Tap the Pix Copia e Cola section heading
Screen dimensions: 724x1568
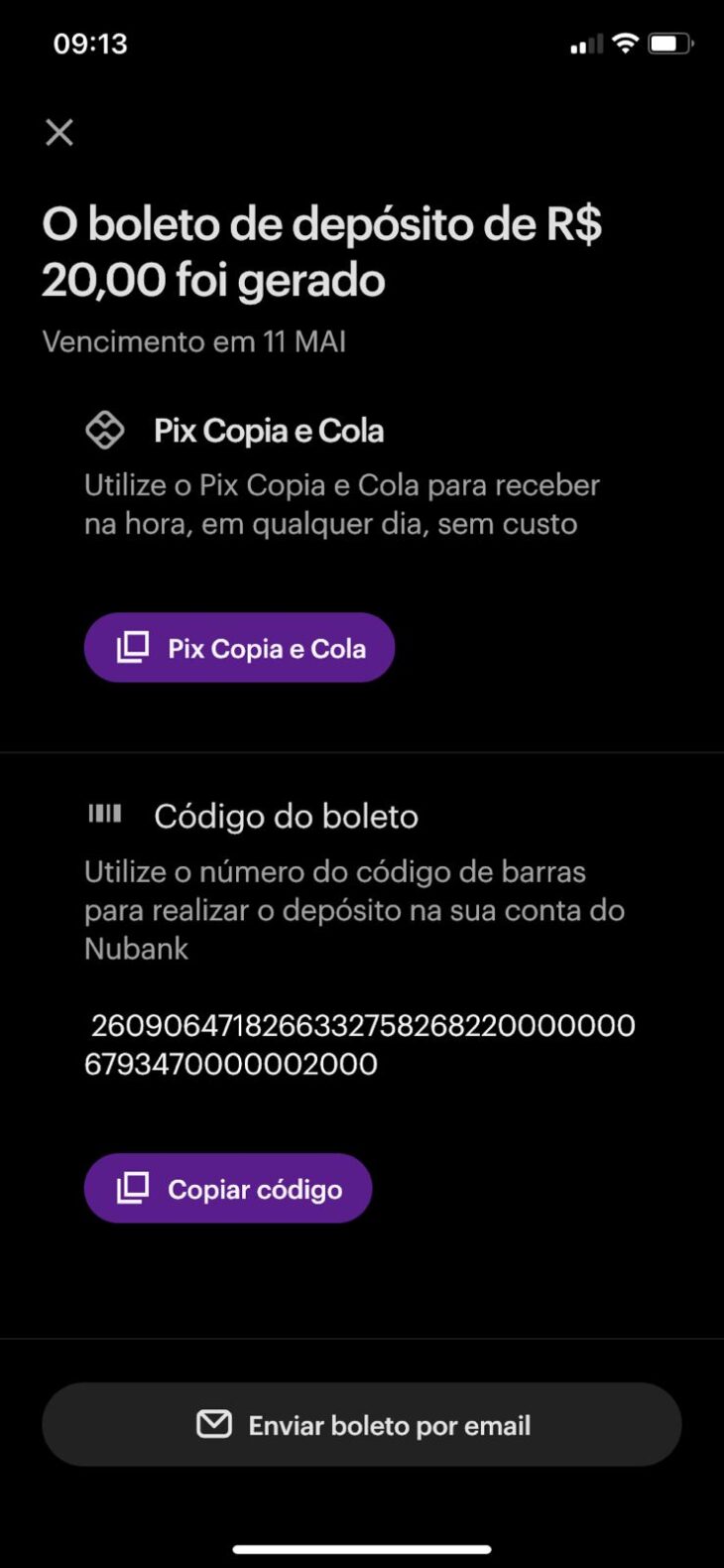pyautogui.click(x=269, y=430)
